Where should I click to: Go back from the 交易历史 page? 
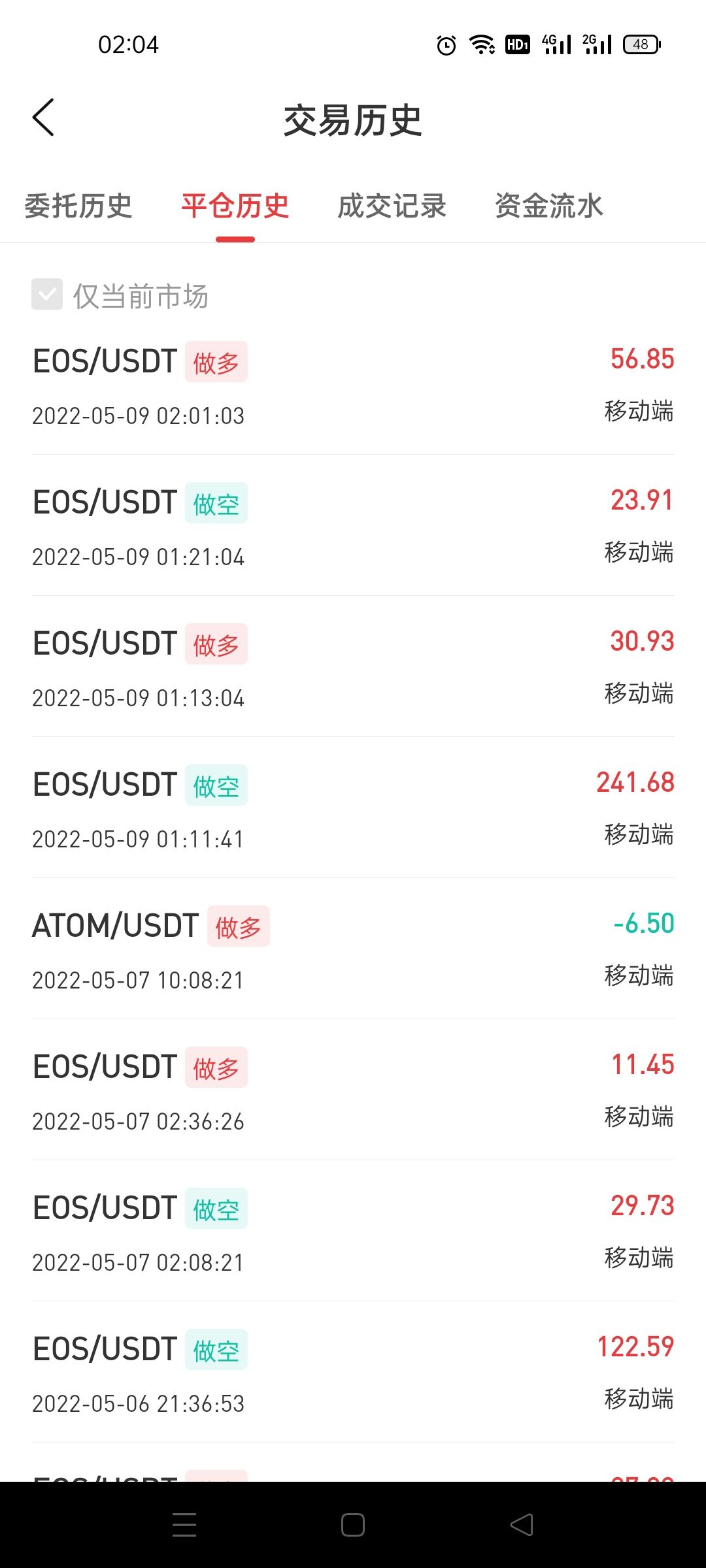[44, 118]
